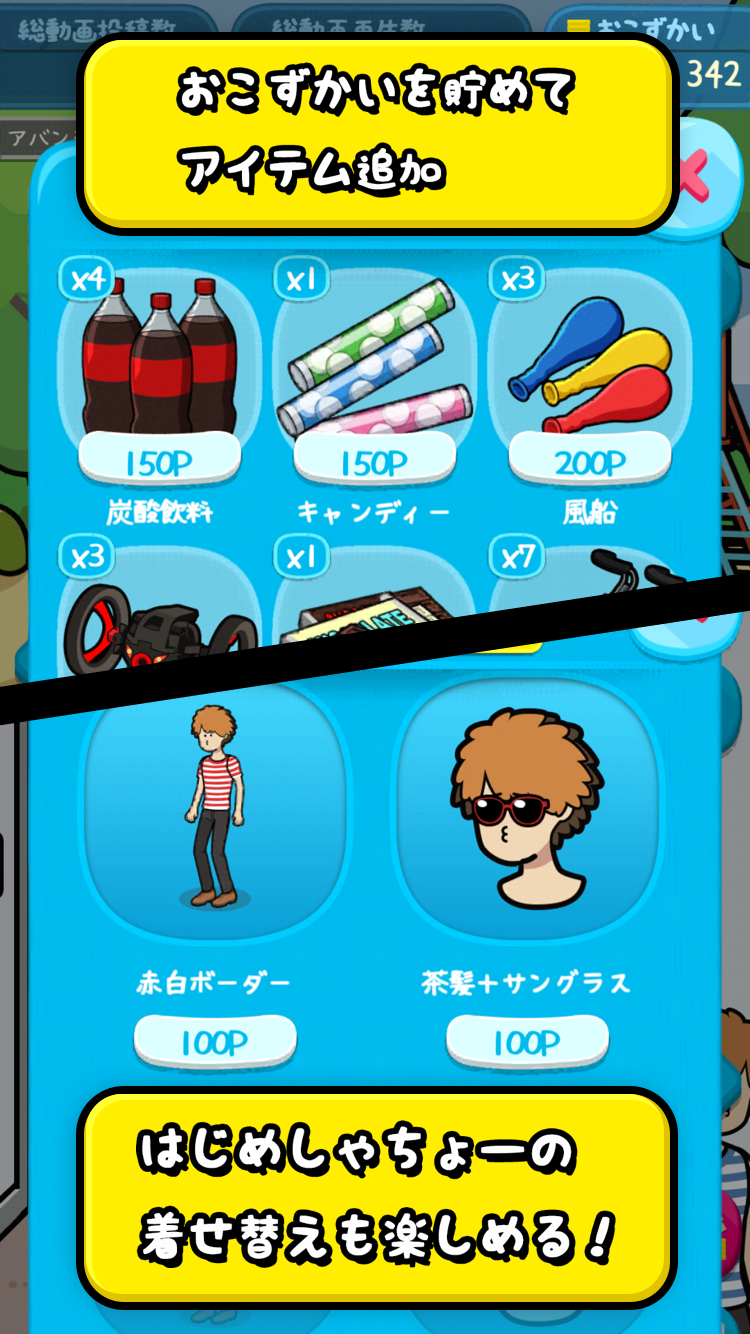This screenshot has height=1334, width=750.
Task: Toggle the x4 count badge on the soda item
Action: pos(85,281)
